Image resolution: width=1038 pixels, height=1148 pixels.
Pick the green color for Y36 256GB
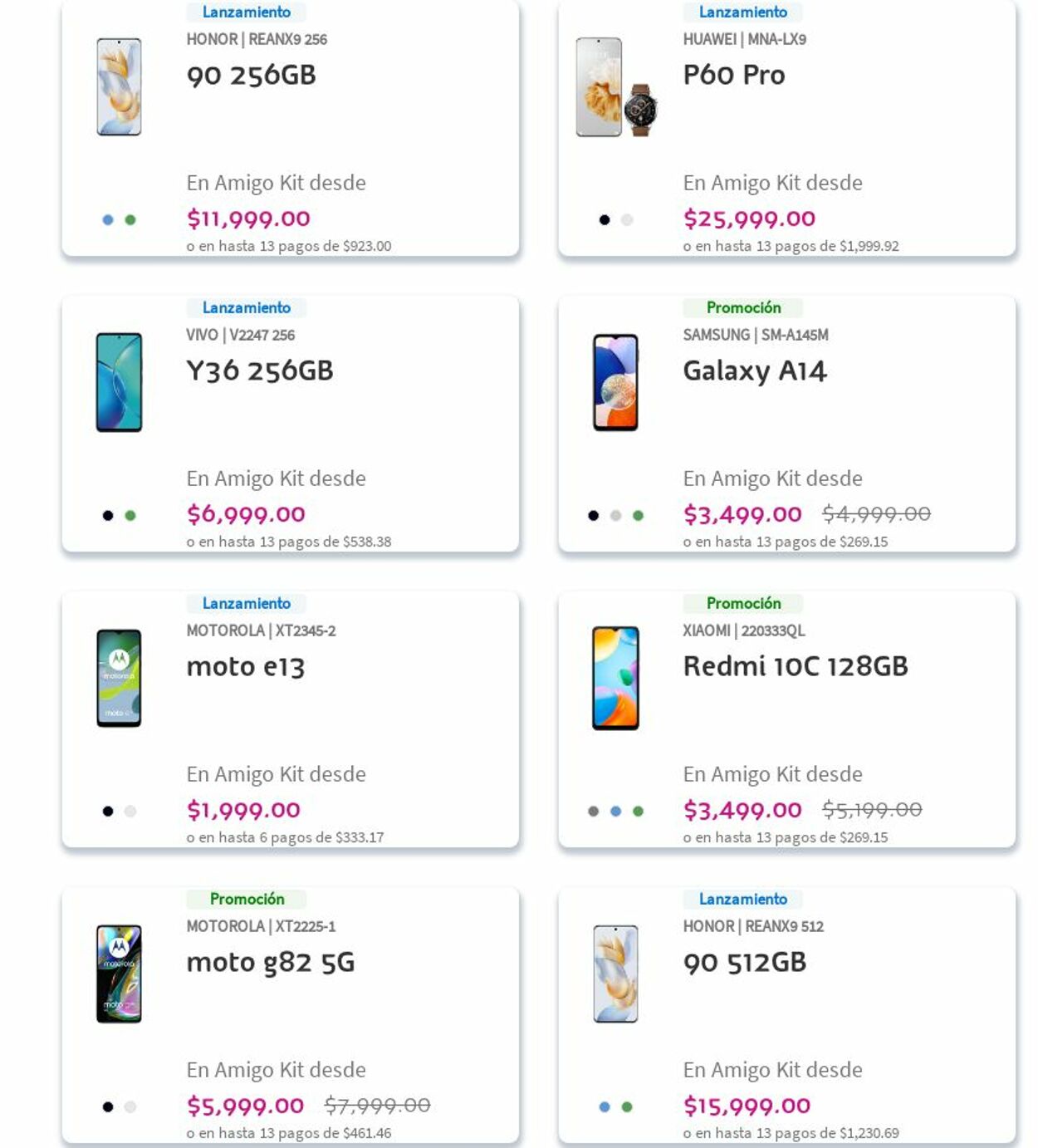(130, 516)
